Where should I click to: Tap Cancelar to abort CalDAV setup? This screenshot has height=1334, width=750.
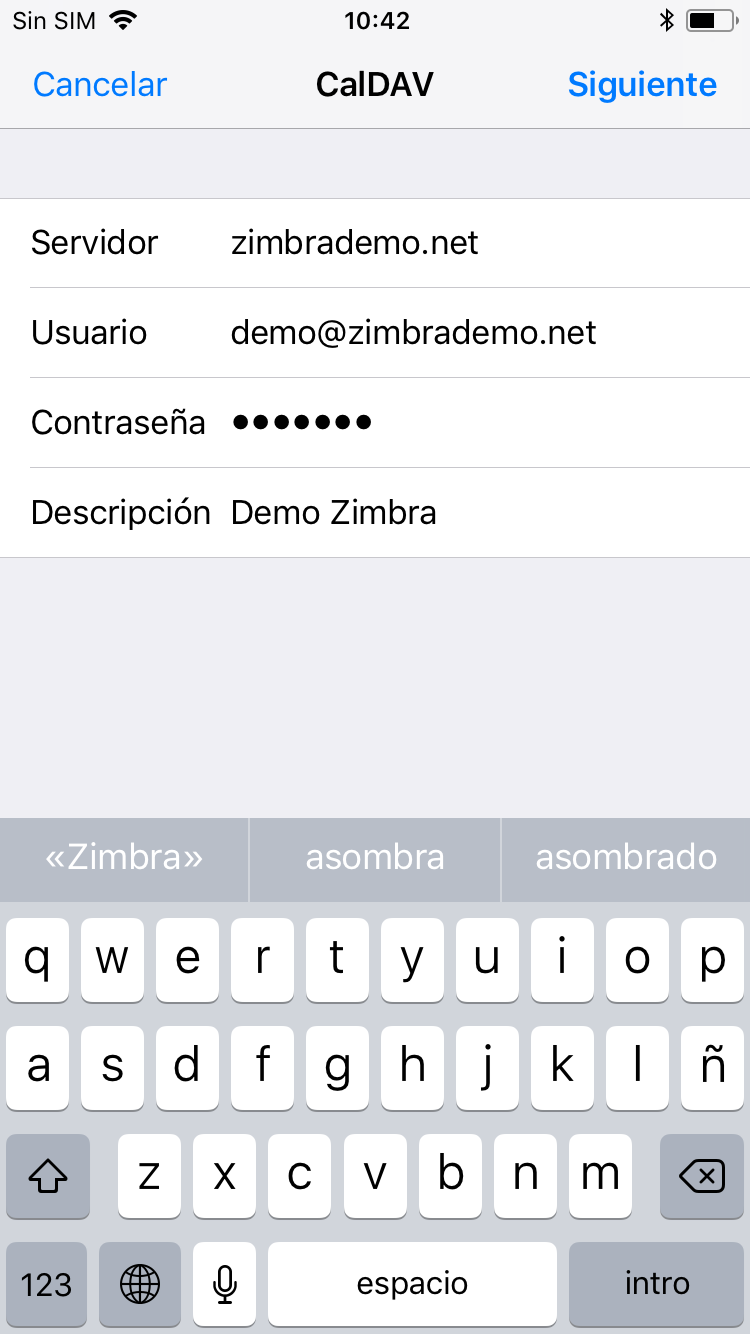point(100,85)
